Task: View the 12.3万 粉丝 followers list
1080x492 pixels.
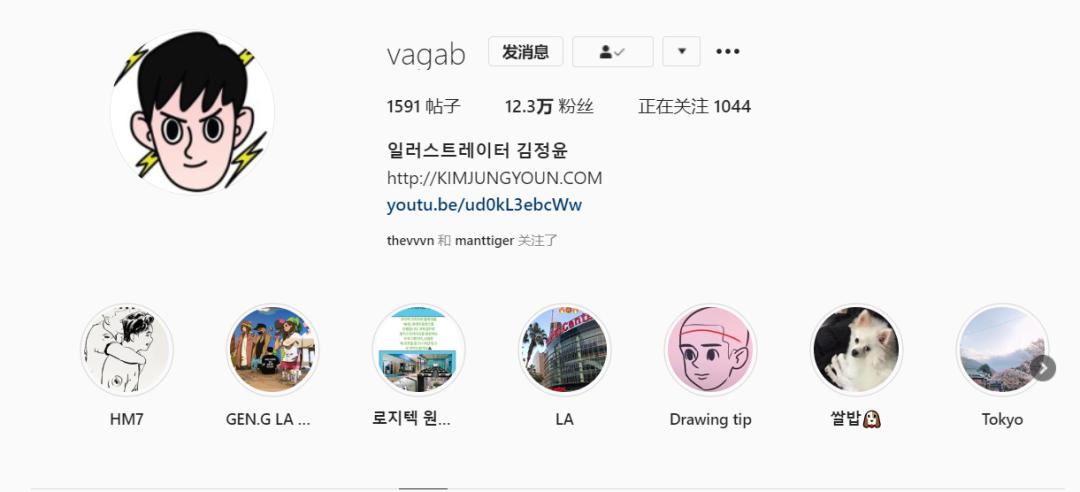Action: [x=549, y=106]
